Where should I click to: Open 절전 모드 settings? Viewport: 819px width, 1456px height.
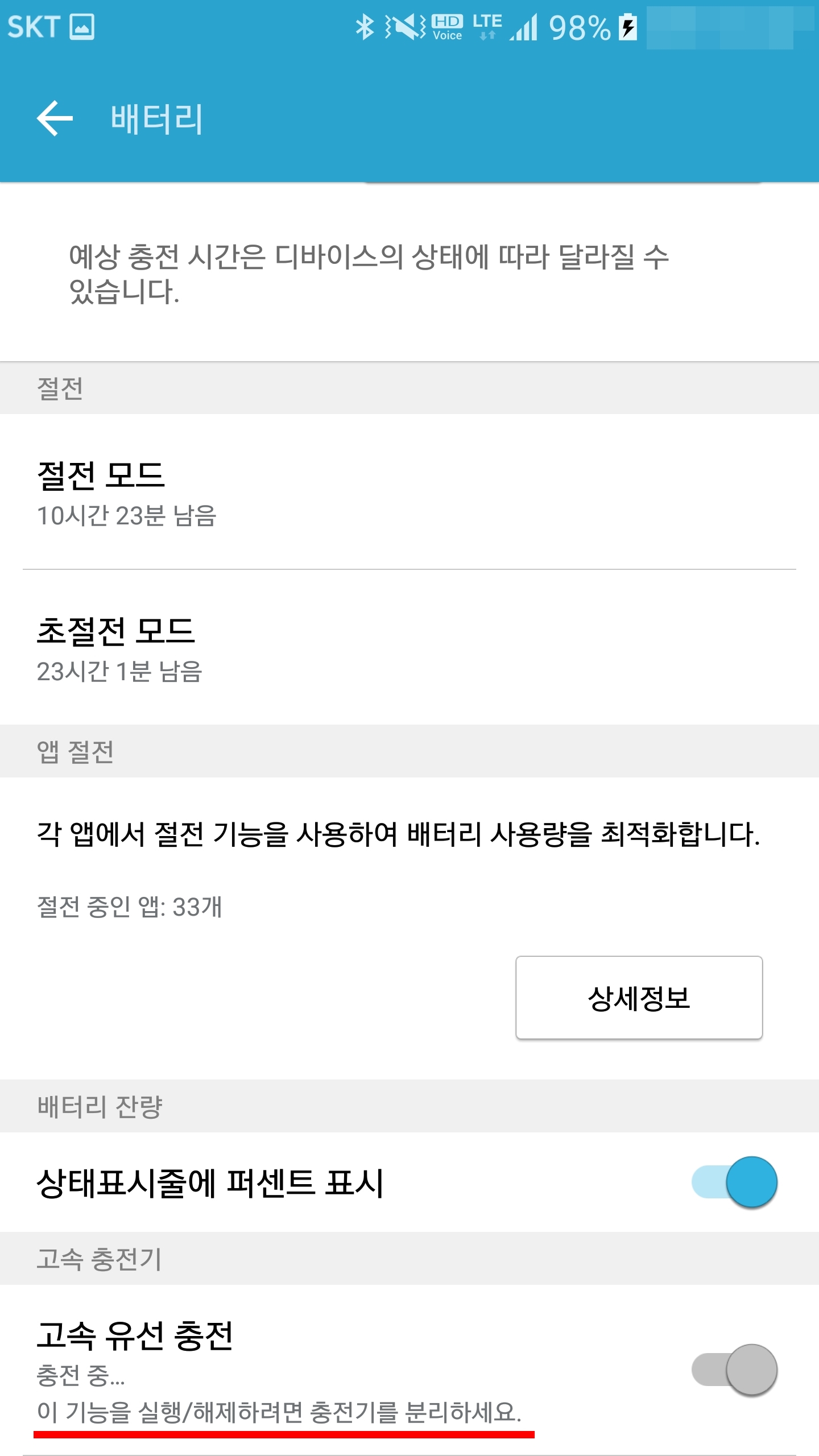point(409,492)
